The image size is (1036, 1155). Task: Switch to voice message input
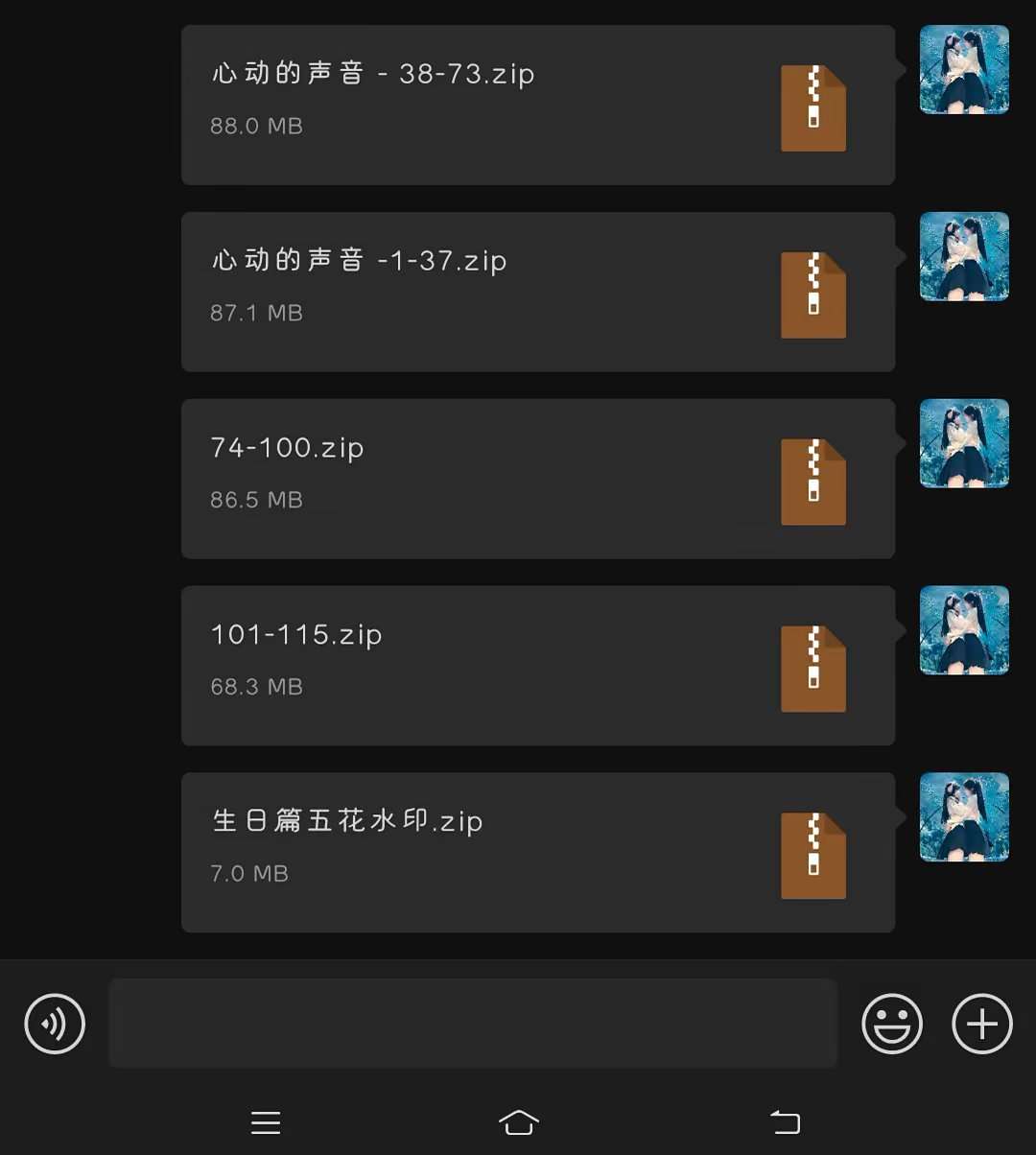[x=55, y=1024]
